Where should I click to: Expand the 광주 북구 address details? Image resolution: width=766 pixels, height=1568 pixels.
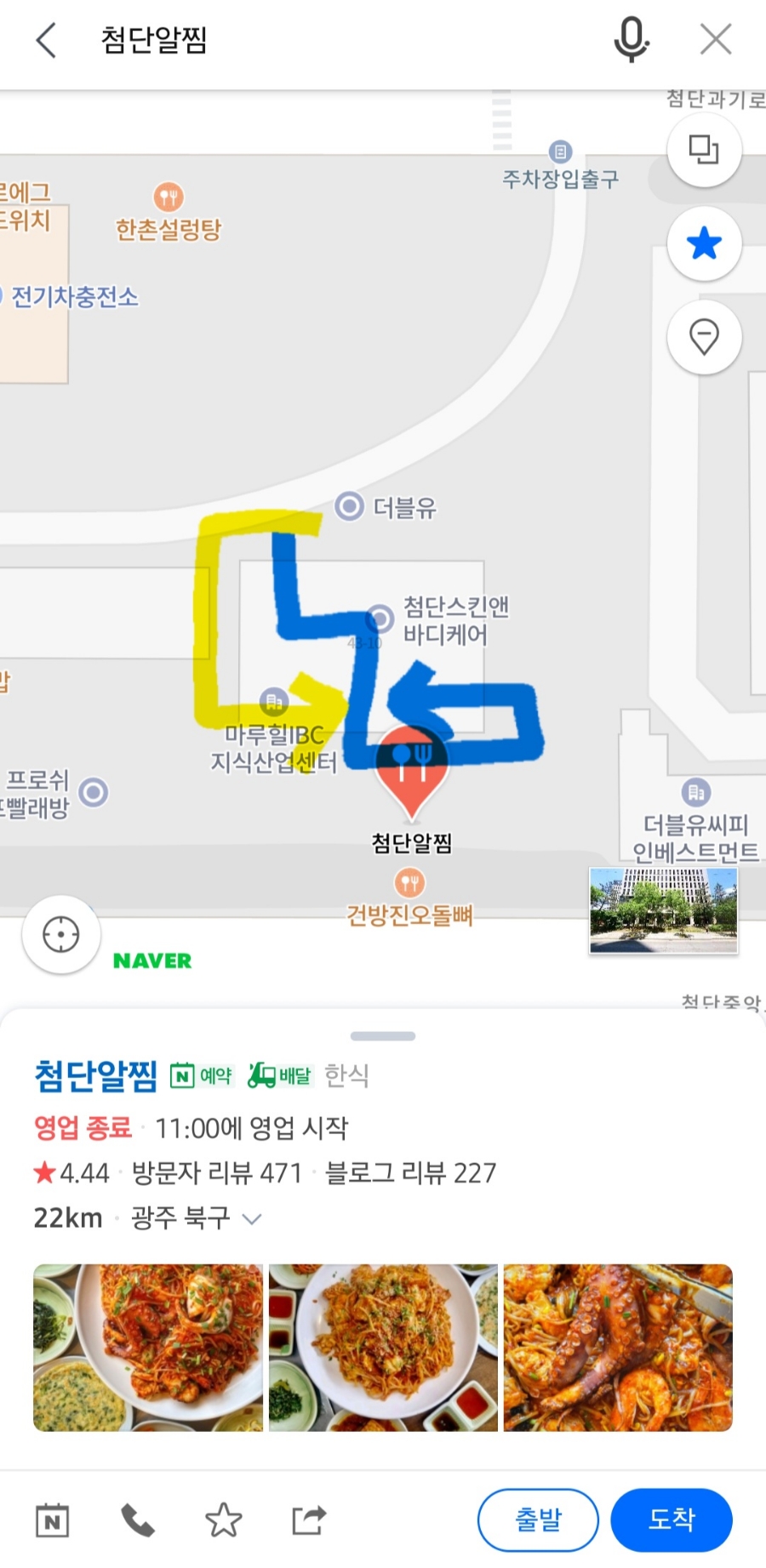coord(252,1219)
